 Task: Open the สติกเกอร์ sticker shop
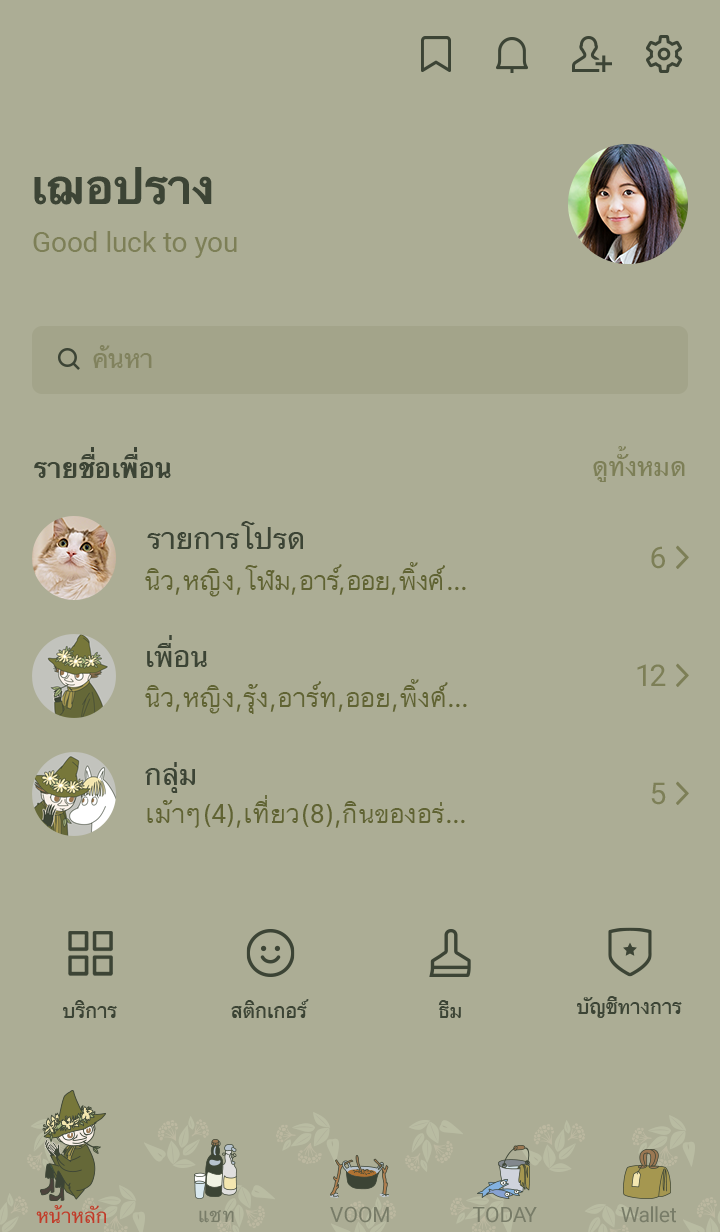[270, 974]
